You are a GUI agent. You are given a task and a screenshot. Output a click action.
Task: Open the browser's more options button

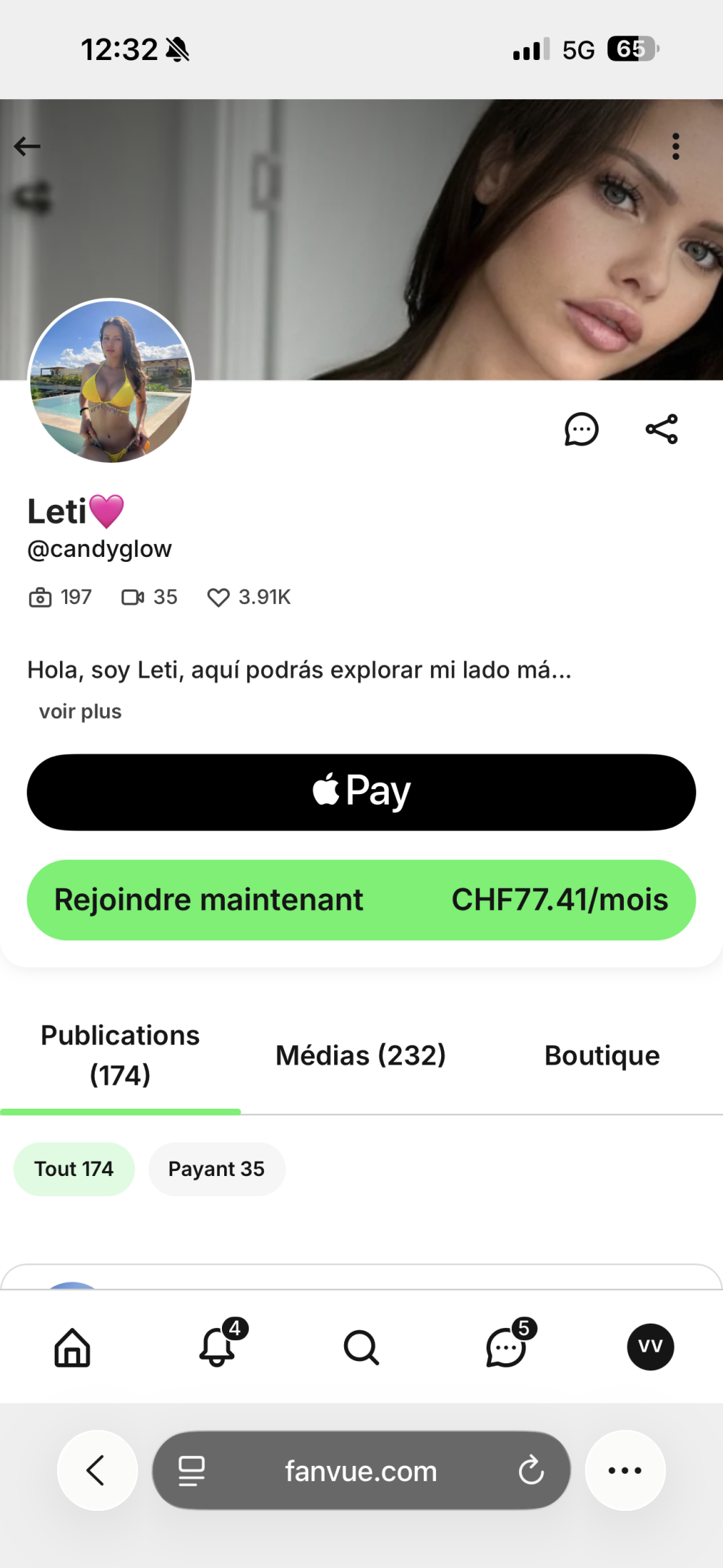click(625, 1470)
